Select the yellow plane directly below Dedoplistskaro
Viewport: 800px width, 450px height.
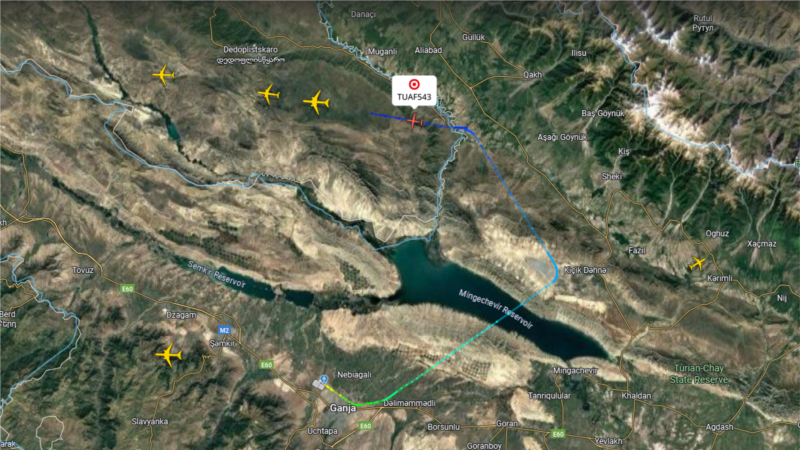(268, 94)
